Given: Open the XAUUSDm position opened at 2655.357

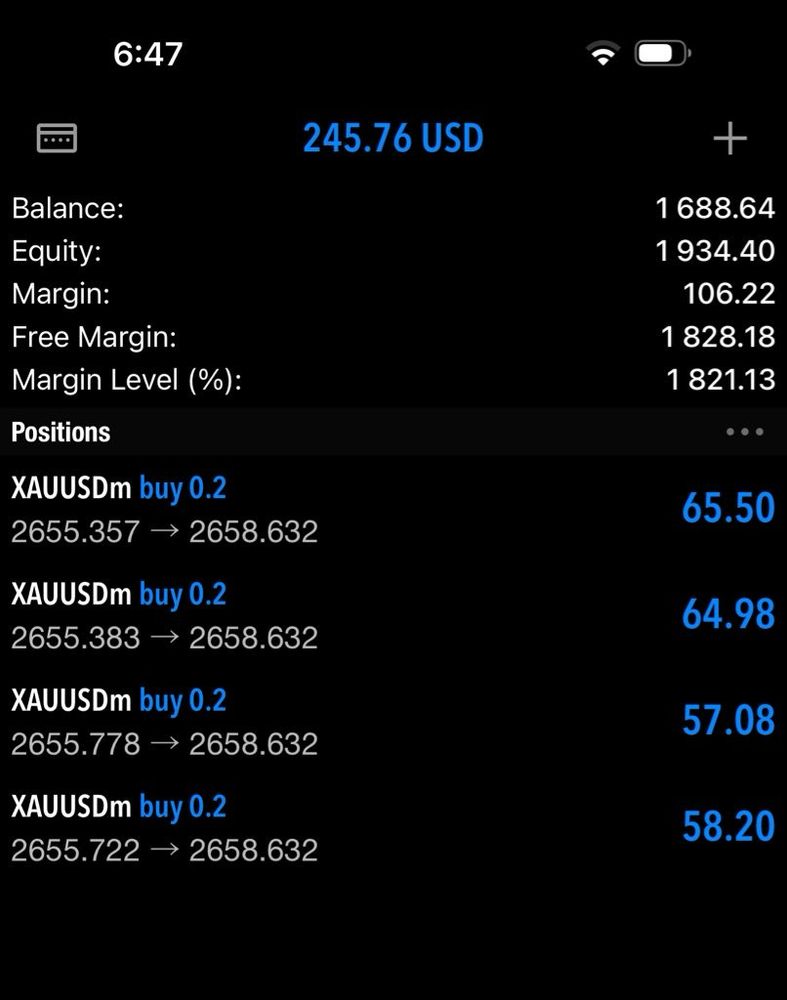Looking at the screenshot, I should pyautogui.click(x=392, y=509).
